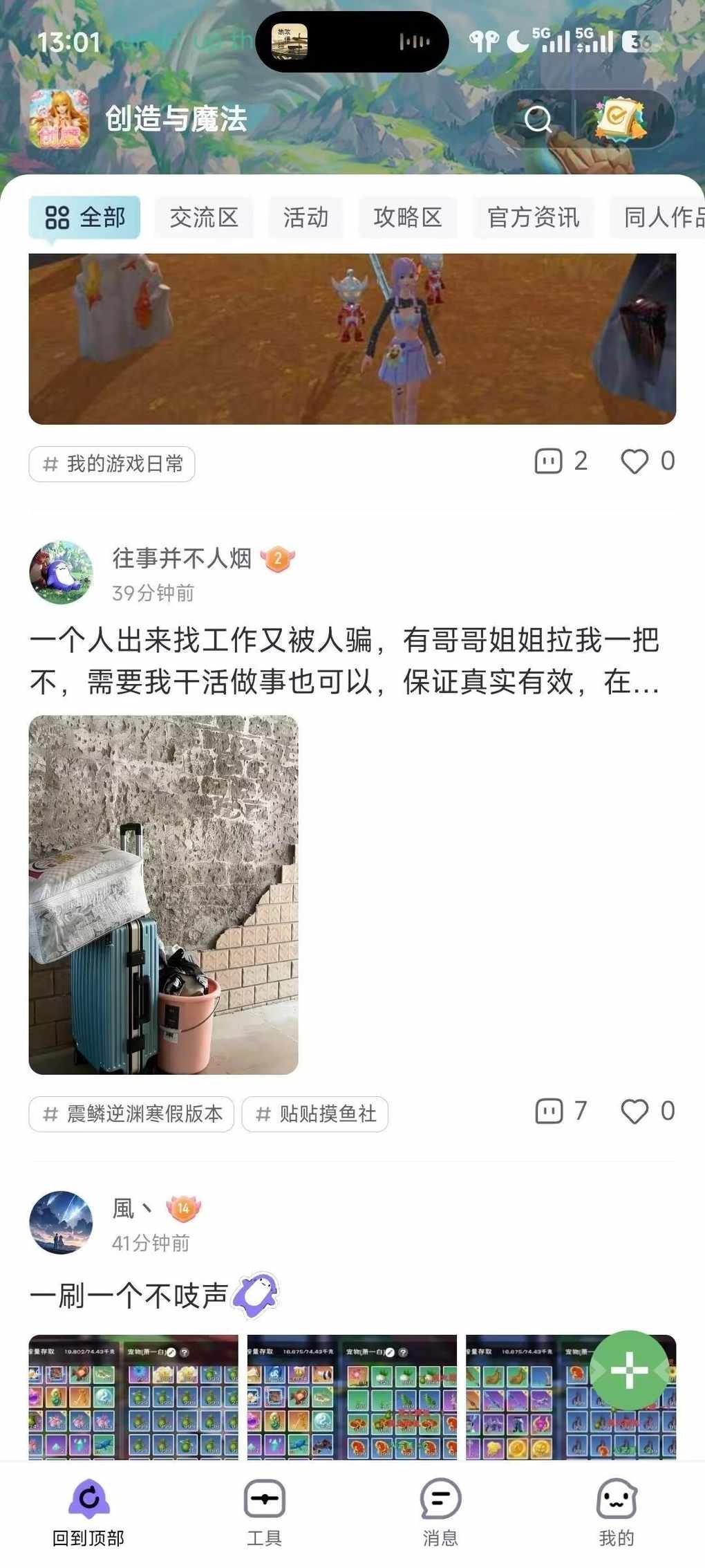Open comments on the 我的游戏日常 post
Image resolution: width=705 pixels, height=1568 pixels.
pos(549,461)
